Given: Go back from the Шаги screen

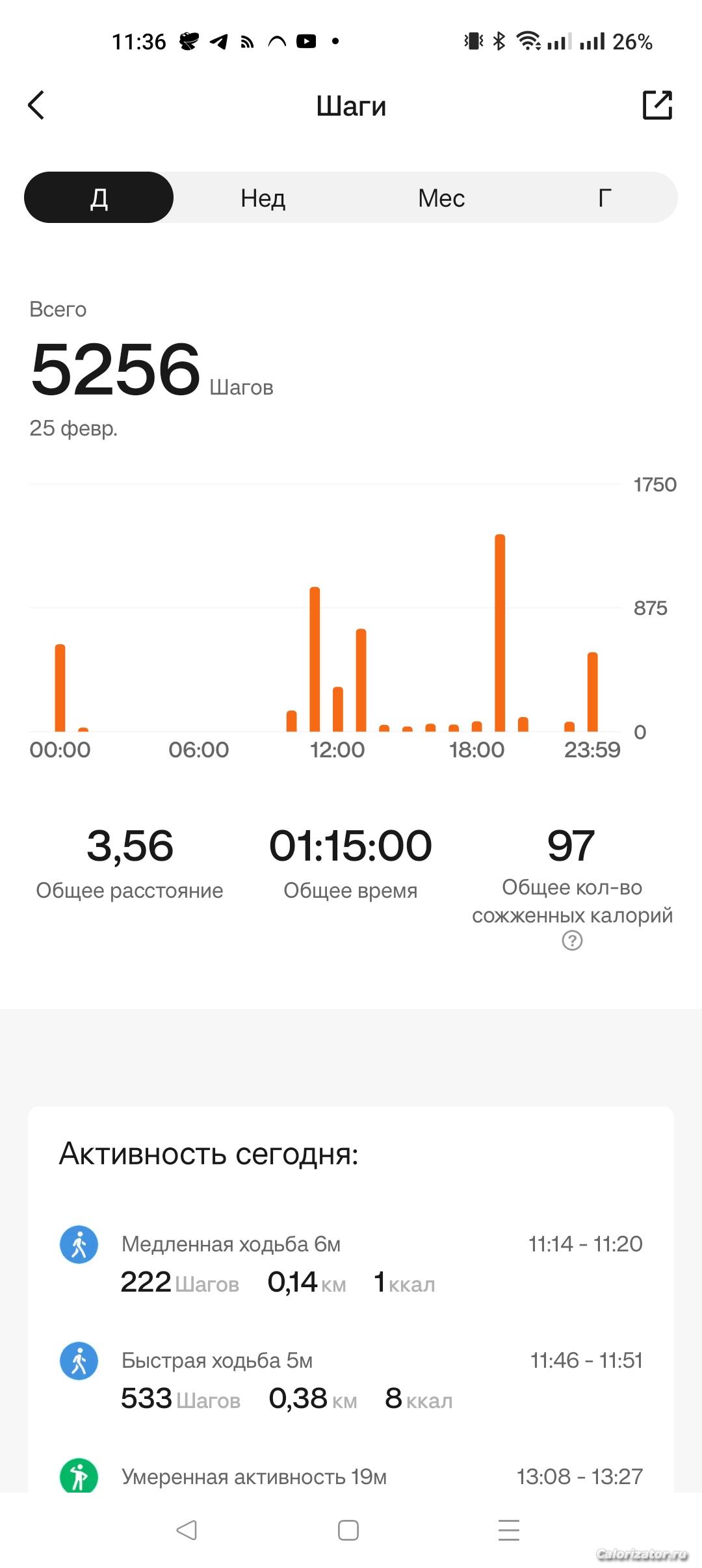Looking at the screenshot, I should coord(36,105).
